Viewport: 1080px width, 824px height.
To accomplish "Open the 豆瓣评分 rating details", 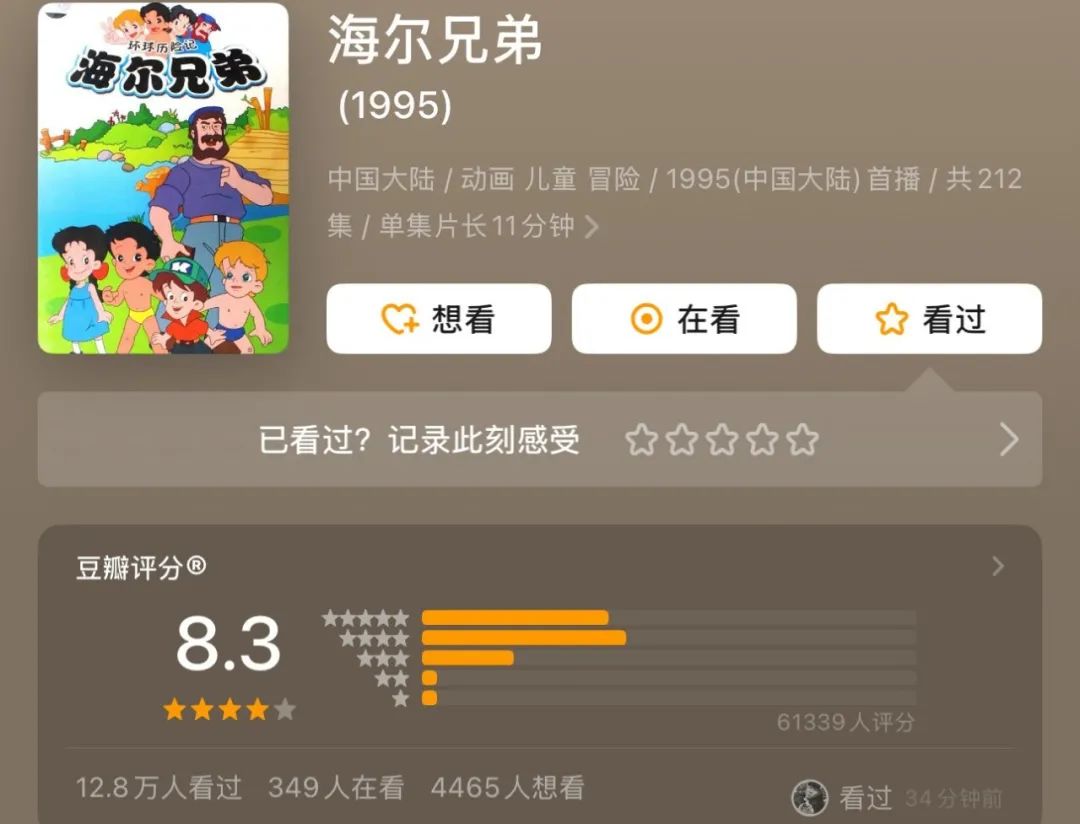I will pos(997,567).
